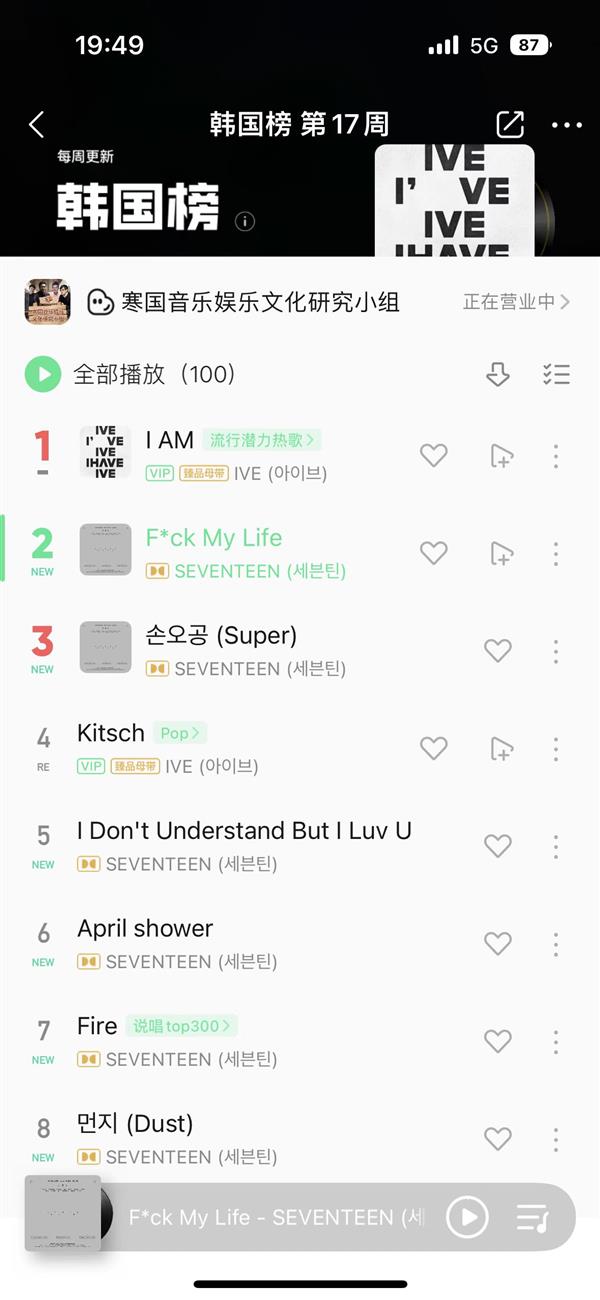Open more options for Fire
The width and height of the screenshot is (600, 1300).
(556, 1041)
